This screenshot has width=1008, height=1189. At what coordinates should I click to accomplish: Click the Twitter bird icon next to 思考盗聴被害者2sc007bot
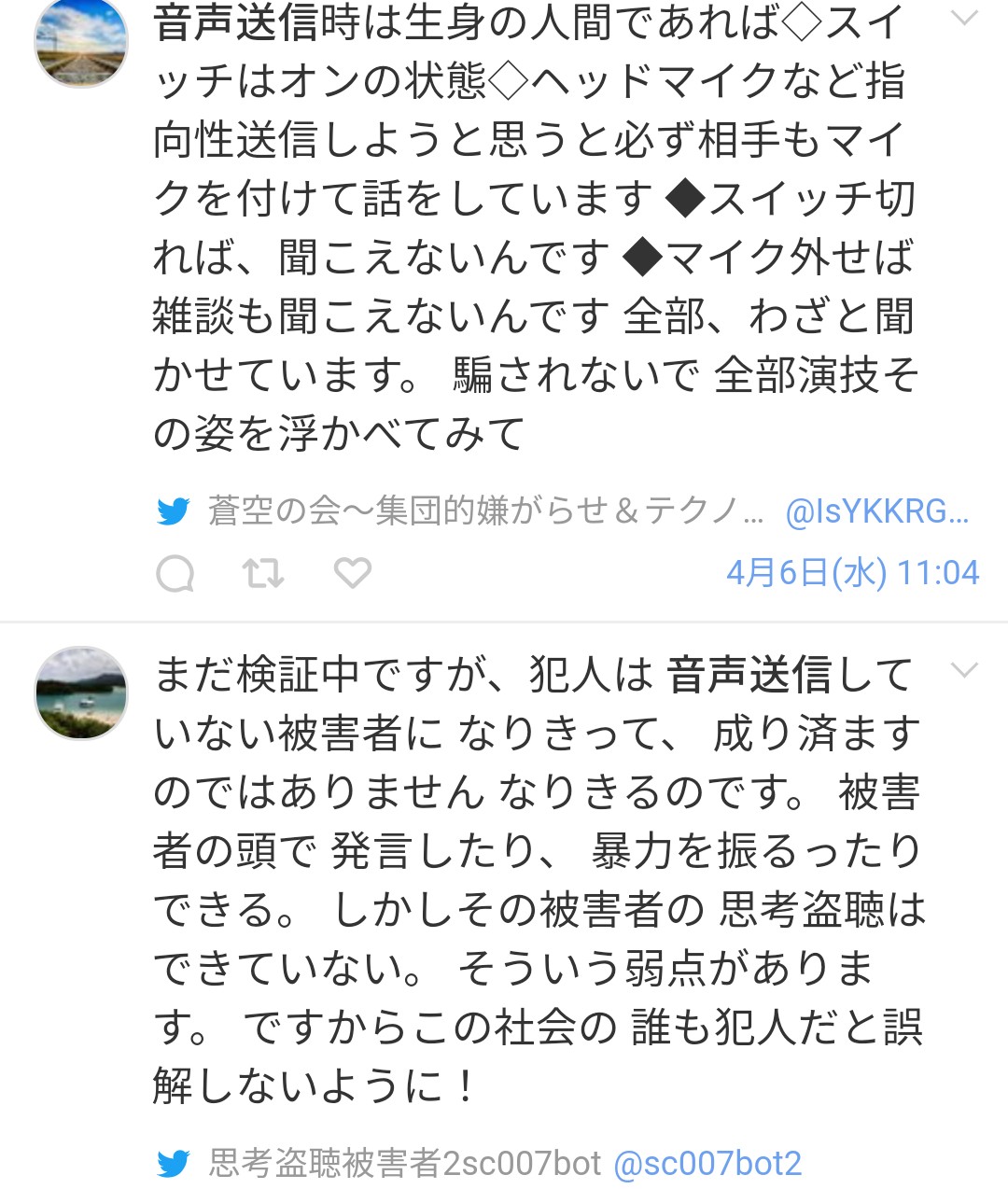point(174,1163)
